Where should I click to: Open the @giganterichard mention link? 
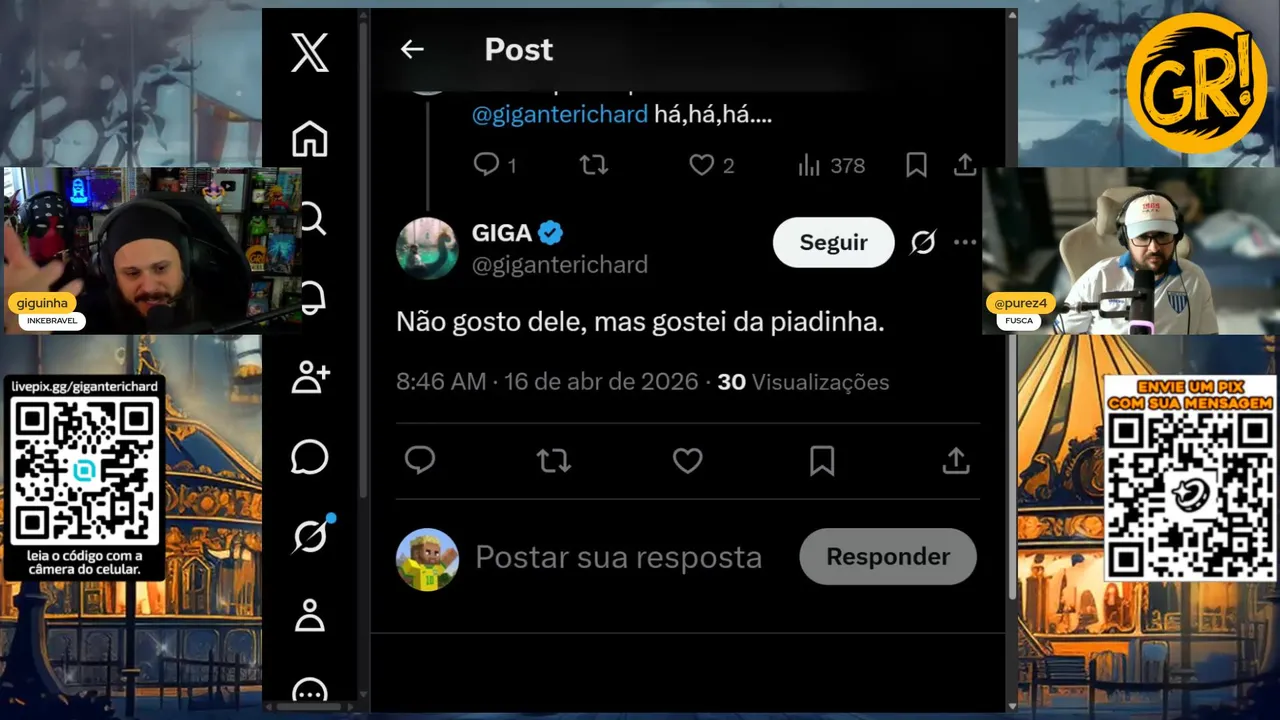coord(560,114)
